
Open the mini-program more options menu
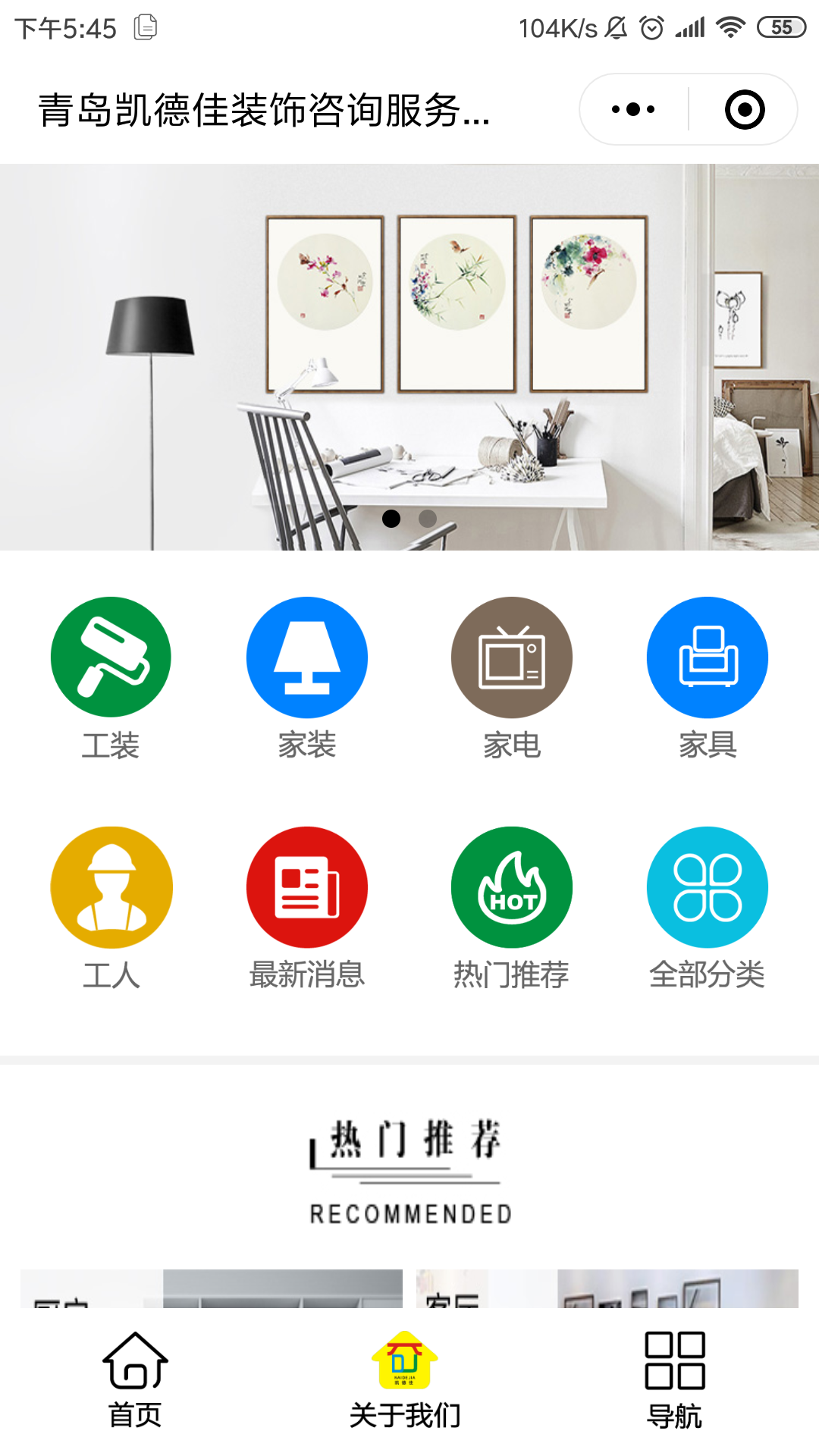click(632, 108)
